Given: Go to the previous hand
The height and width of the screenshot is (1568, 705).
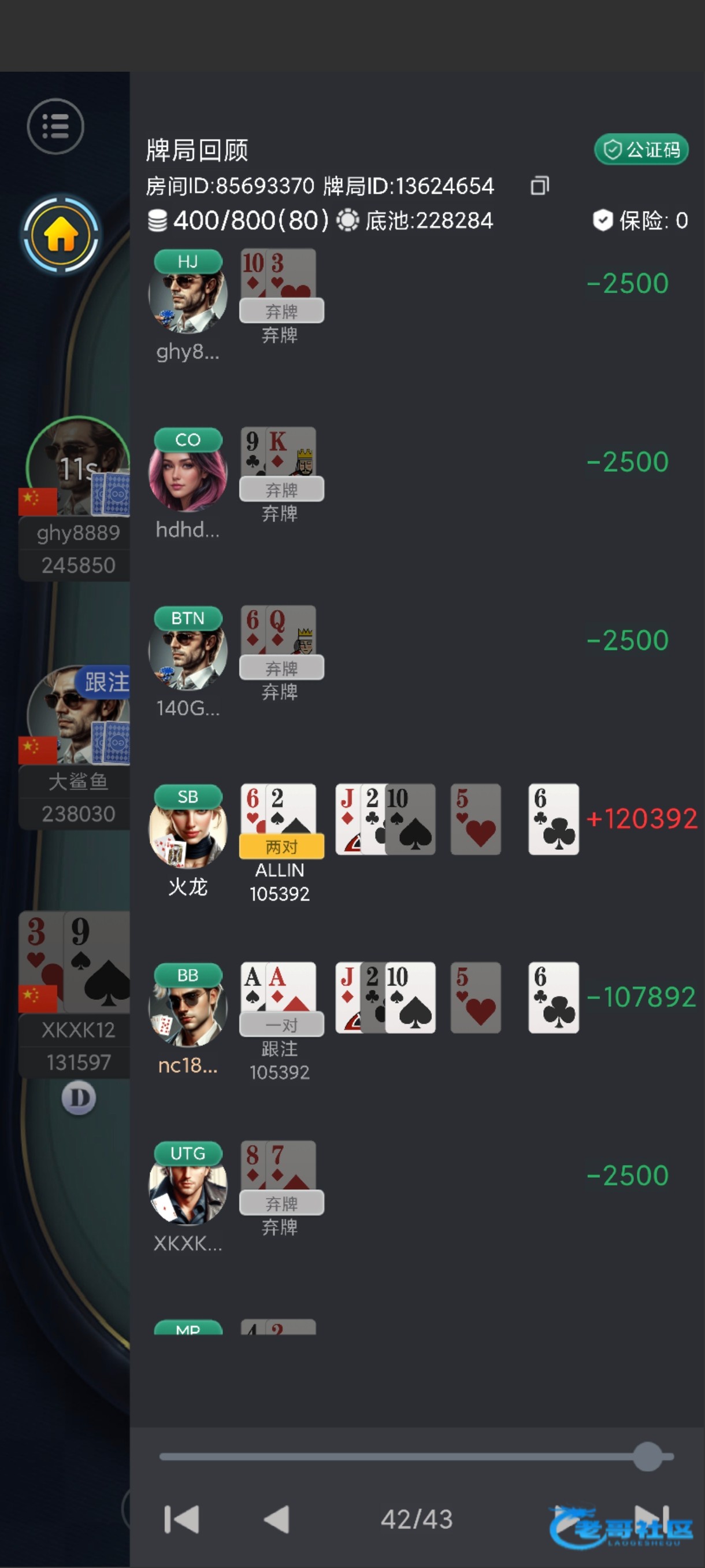Looking at the screenshot, I should pos(277,1519).
